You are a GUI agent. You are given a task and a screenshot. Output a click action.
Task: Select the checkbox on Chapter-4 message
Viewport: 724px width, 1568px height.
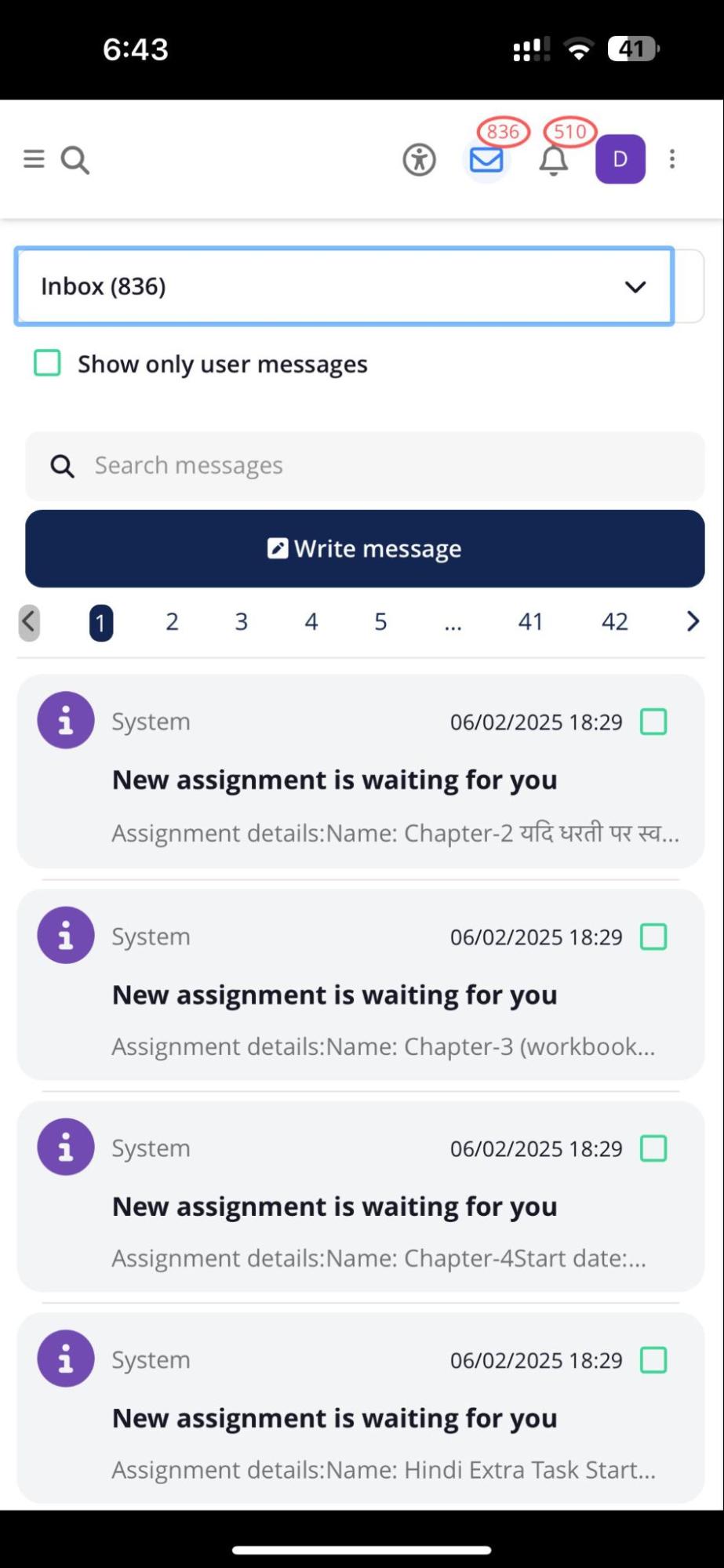[x=653, y=1148]
